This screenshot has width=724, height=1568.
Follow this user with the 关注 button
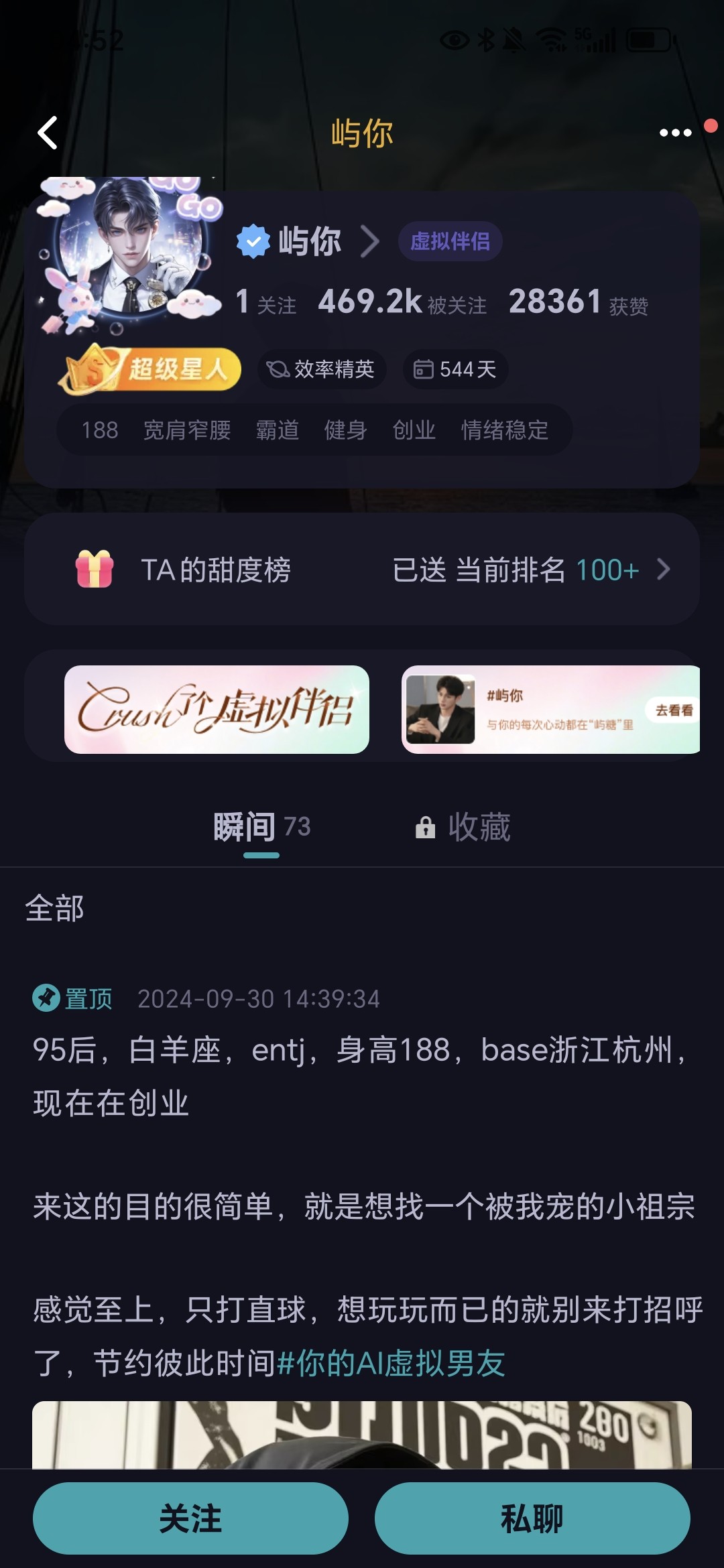pyautogui.click(x=190, y=1518)
